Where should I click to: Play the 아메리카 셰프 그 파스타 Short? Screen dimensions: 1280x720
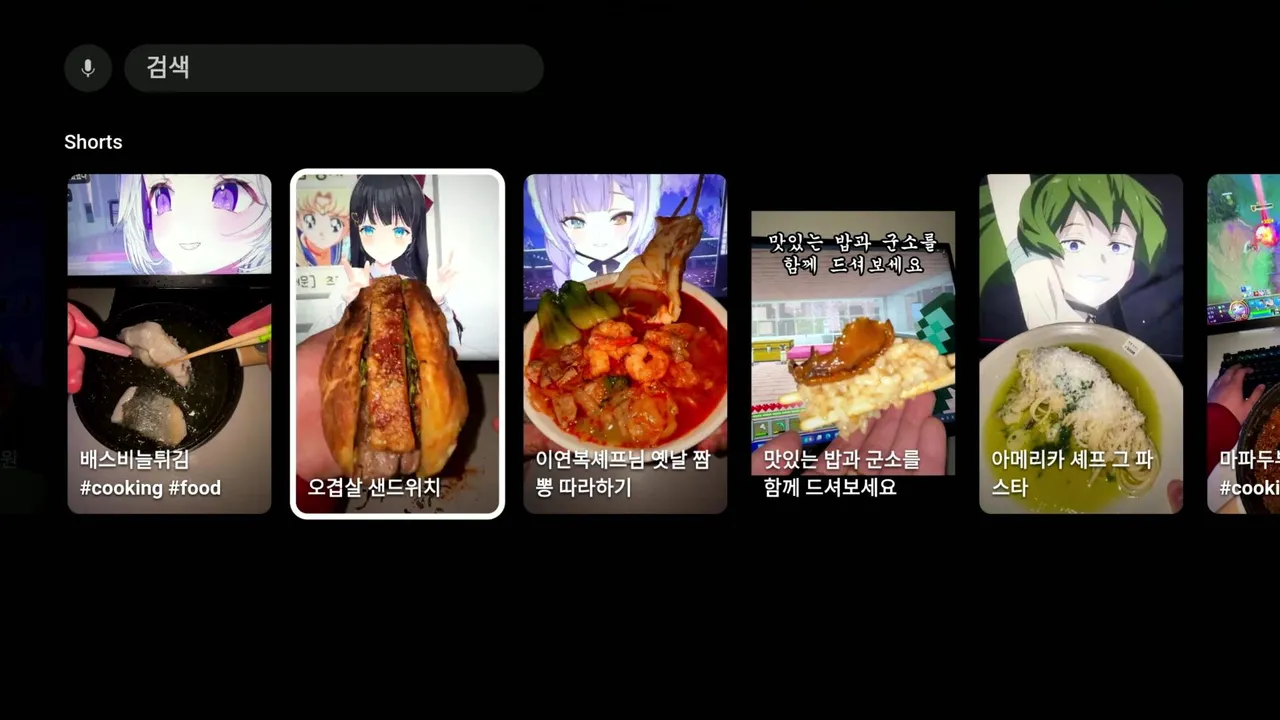pos(1081,344)
